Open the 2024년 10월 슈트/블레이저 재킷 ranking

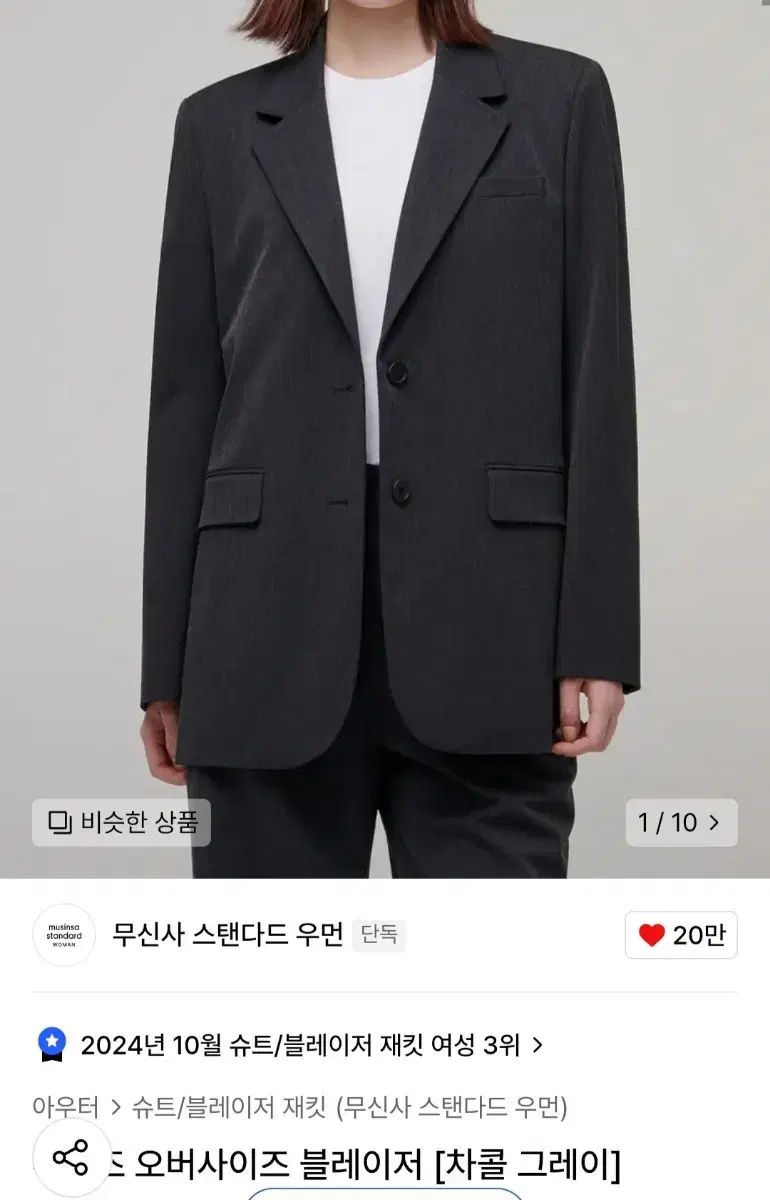(300, 1045)
